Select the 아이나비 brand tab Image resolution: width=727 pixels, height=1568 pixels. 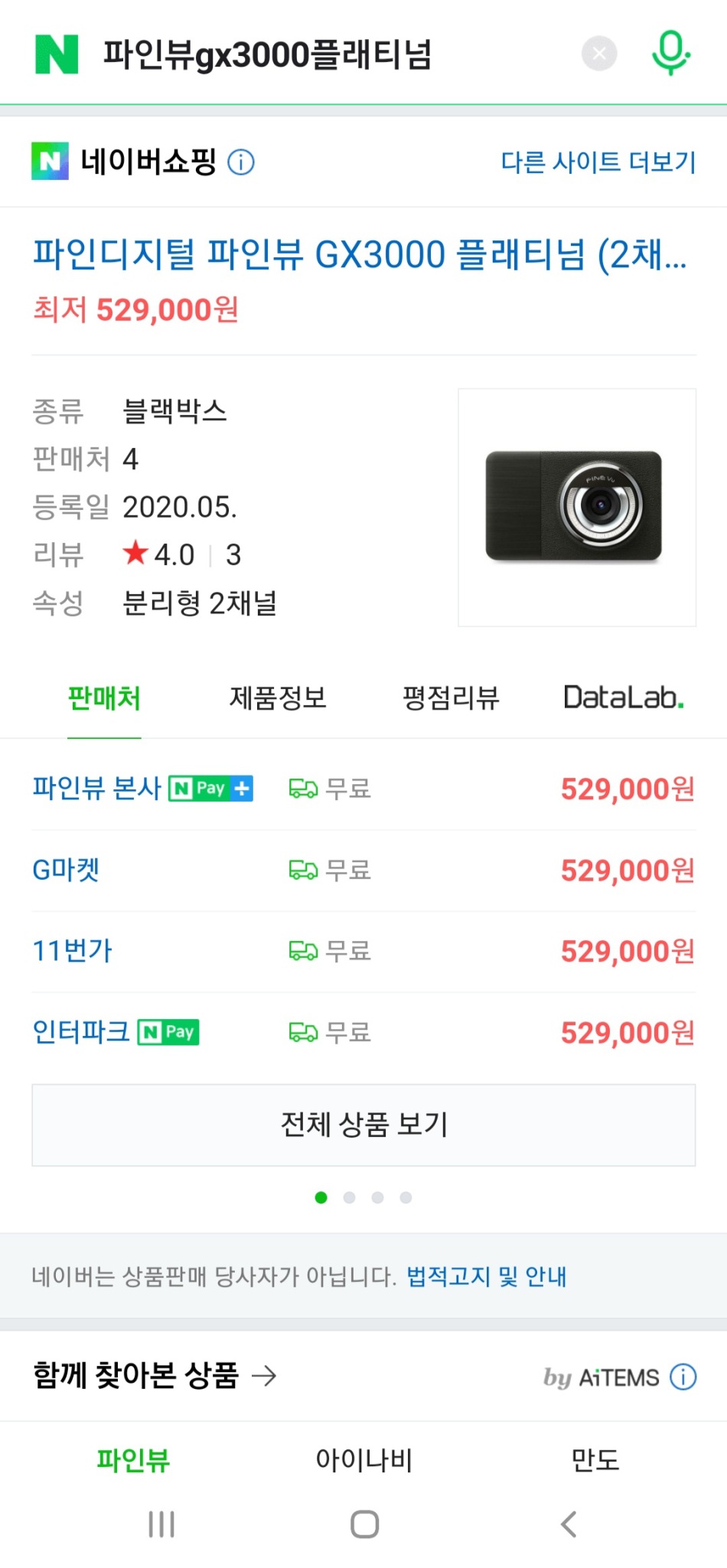(363, 1460)
